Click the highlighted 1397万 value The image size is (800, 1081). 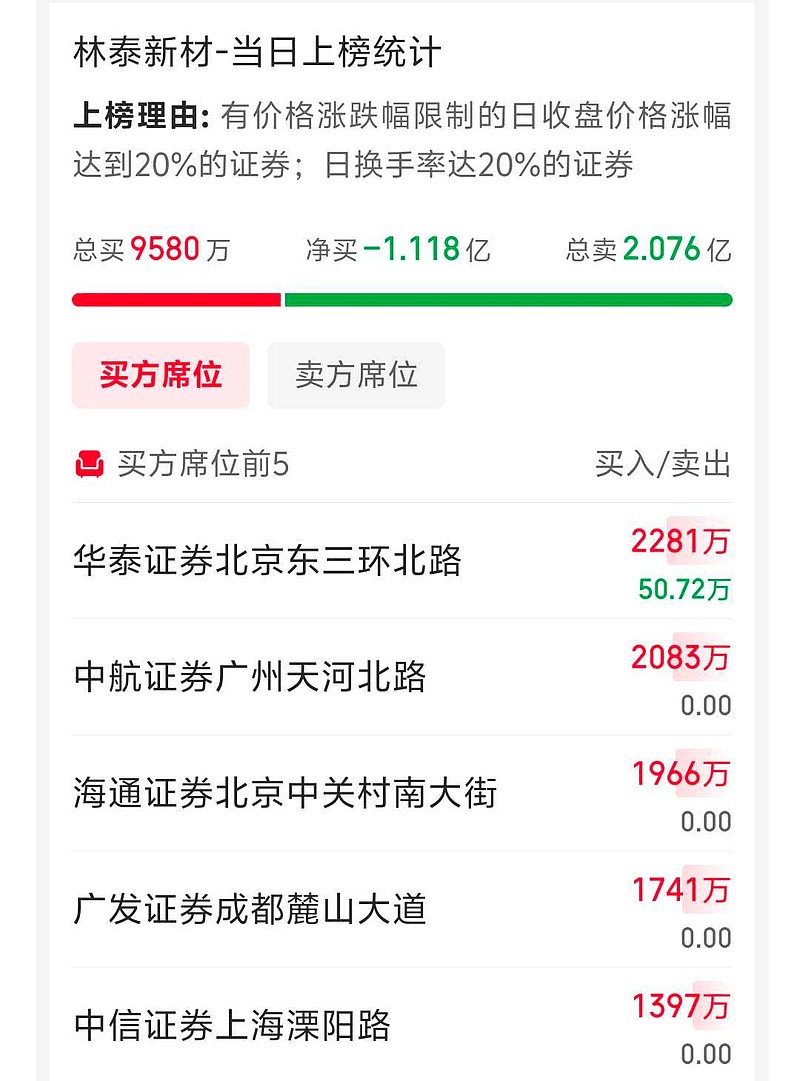[681, 1006]
